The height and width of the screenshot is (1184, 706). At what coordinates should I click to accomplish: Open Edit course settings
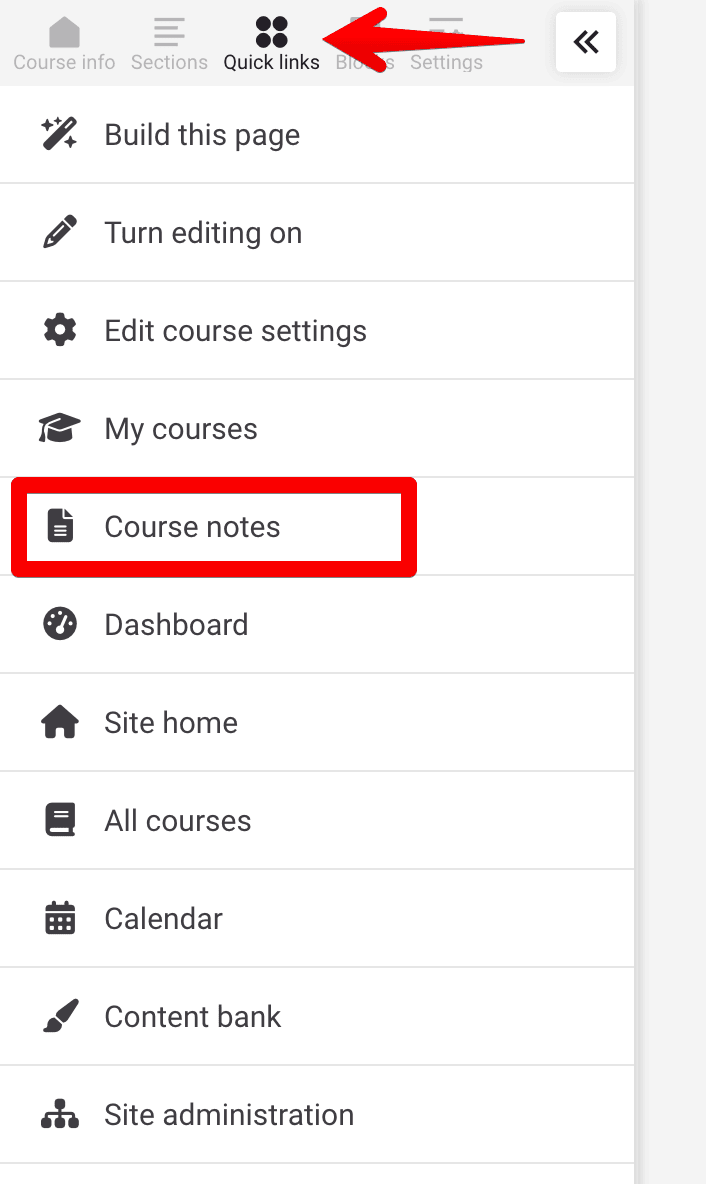(x=316, y=331)
